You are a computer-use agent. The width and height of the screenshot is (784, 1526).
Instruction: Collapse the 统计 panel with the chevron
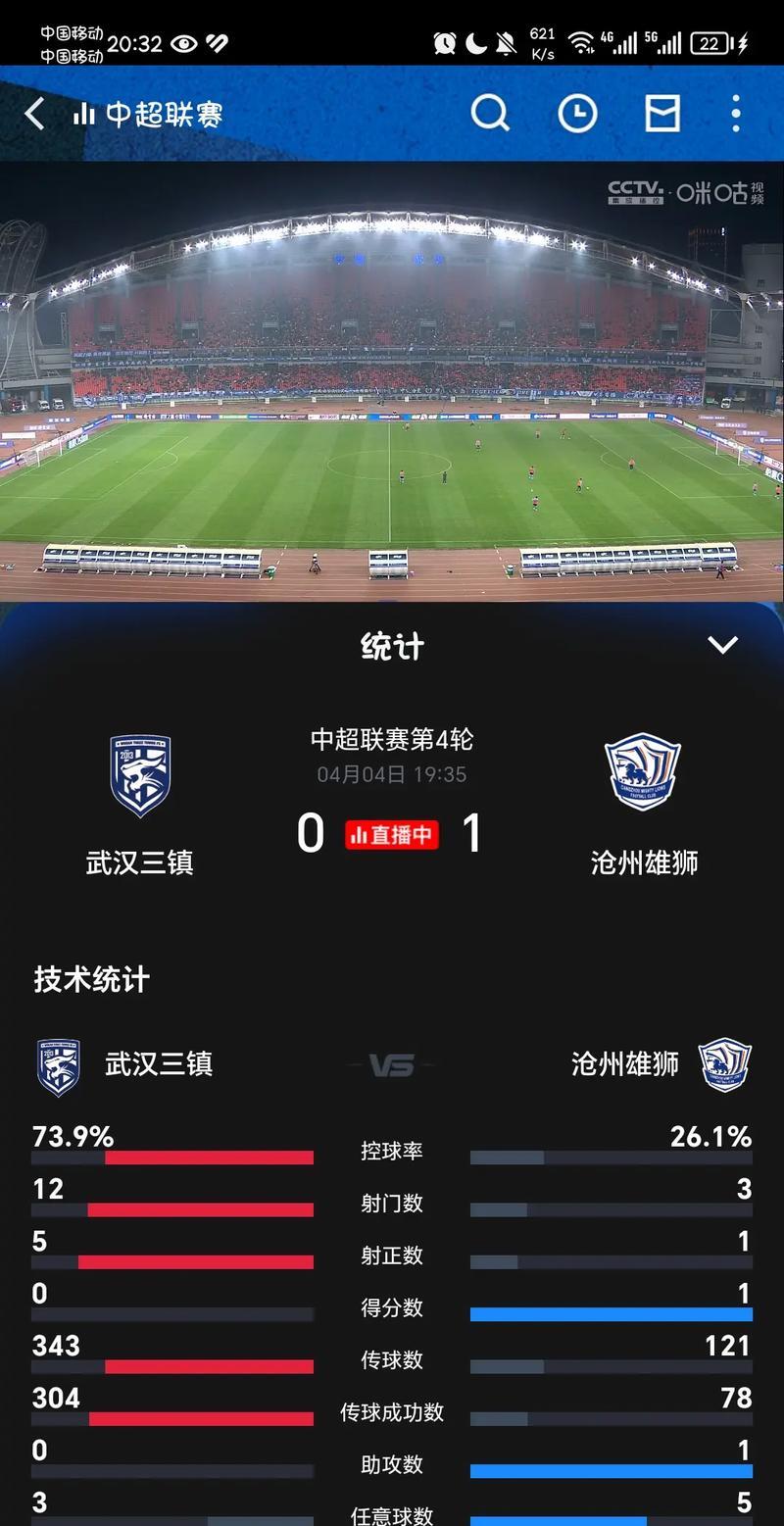pyautogui.click(x=722, y=645)
